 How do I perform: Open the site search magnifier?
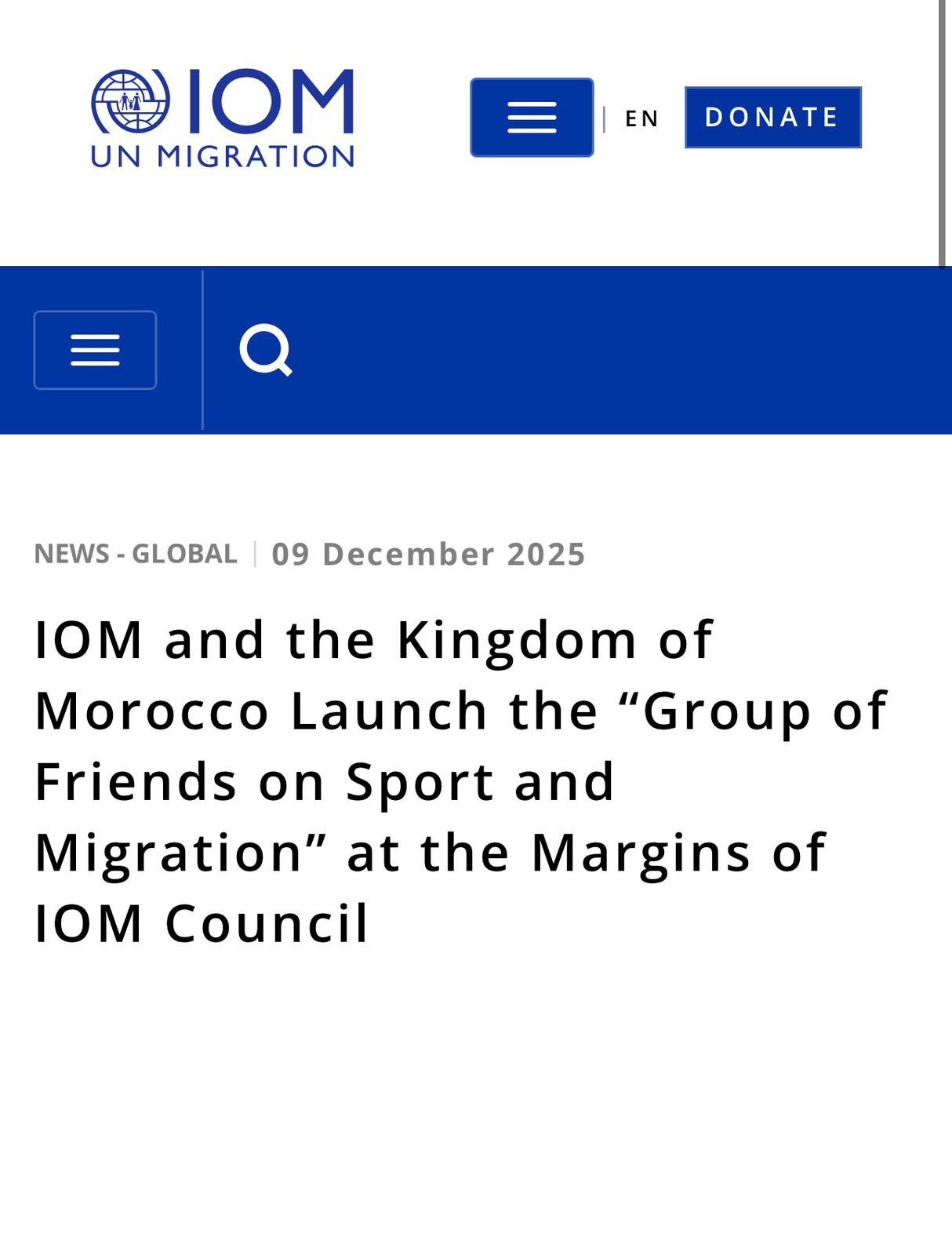pyautogui.click(x=266, y=350)
